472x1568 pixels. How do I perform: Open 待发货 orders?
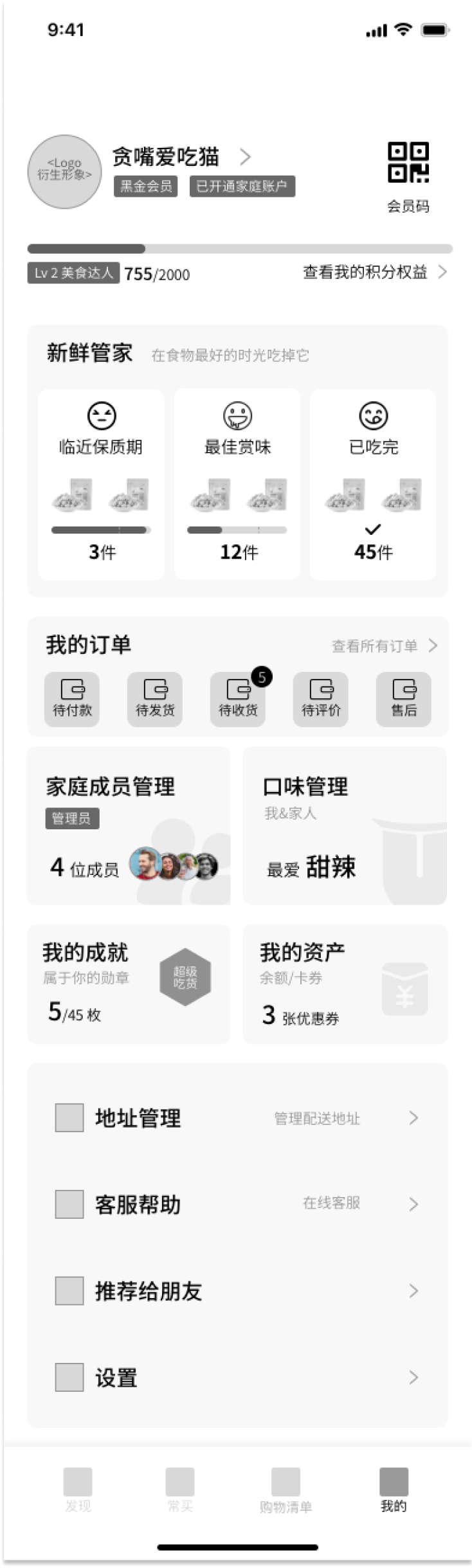coord(155,699)
